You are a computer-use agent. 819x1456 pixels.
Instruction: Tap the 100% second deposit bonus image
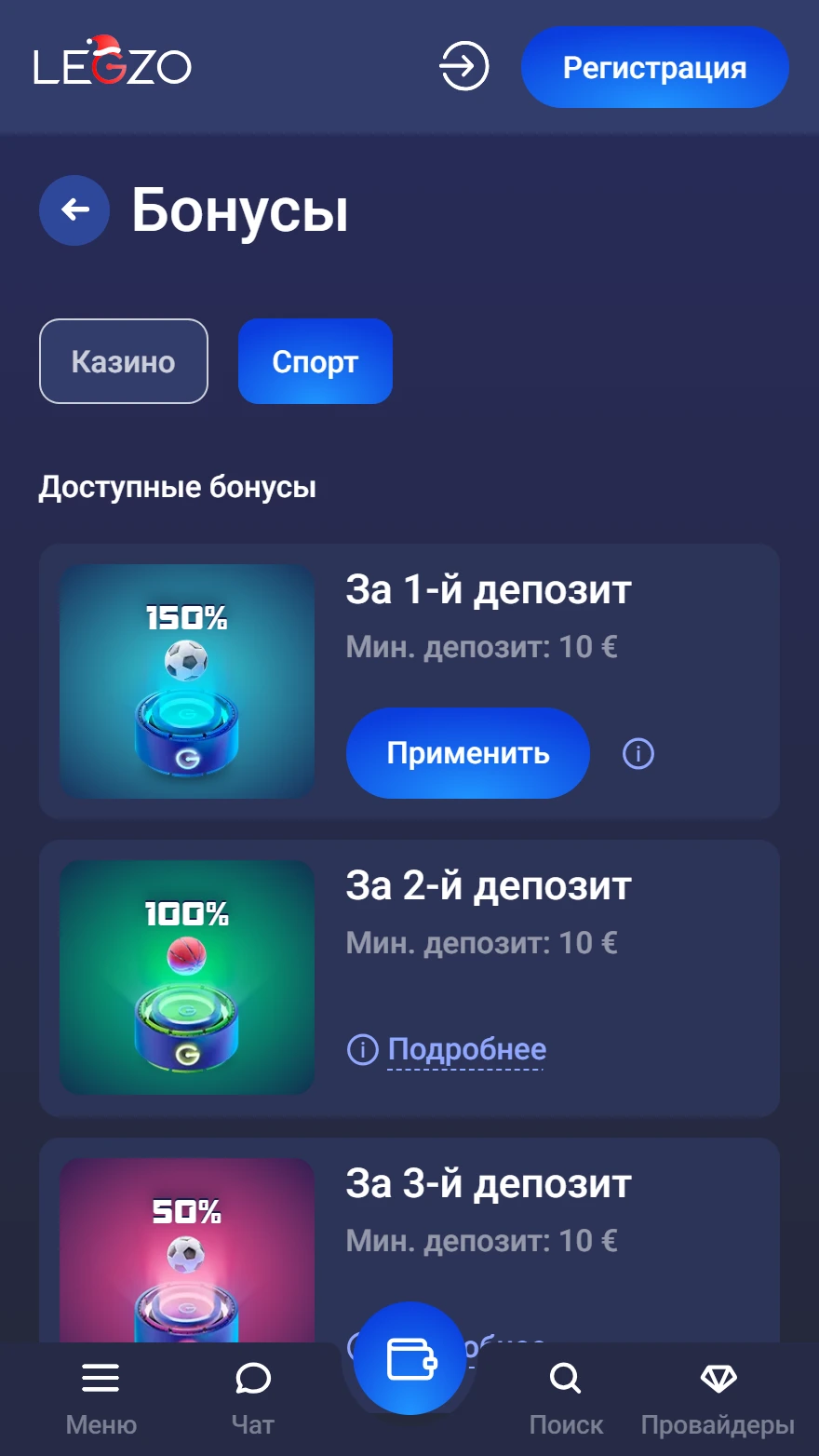(x=186, y=977)
